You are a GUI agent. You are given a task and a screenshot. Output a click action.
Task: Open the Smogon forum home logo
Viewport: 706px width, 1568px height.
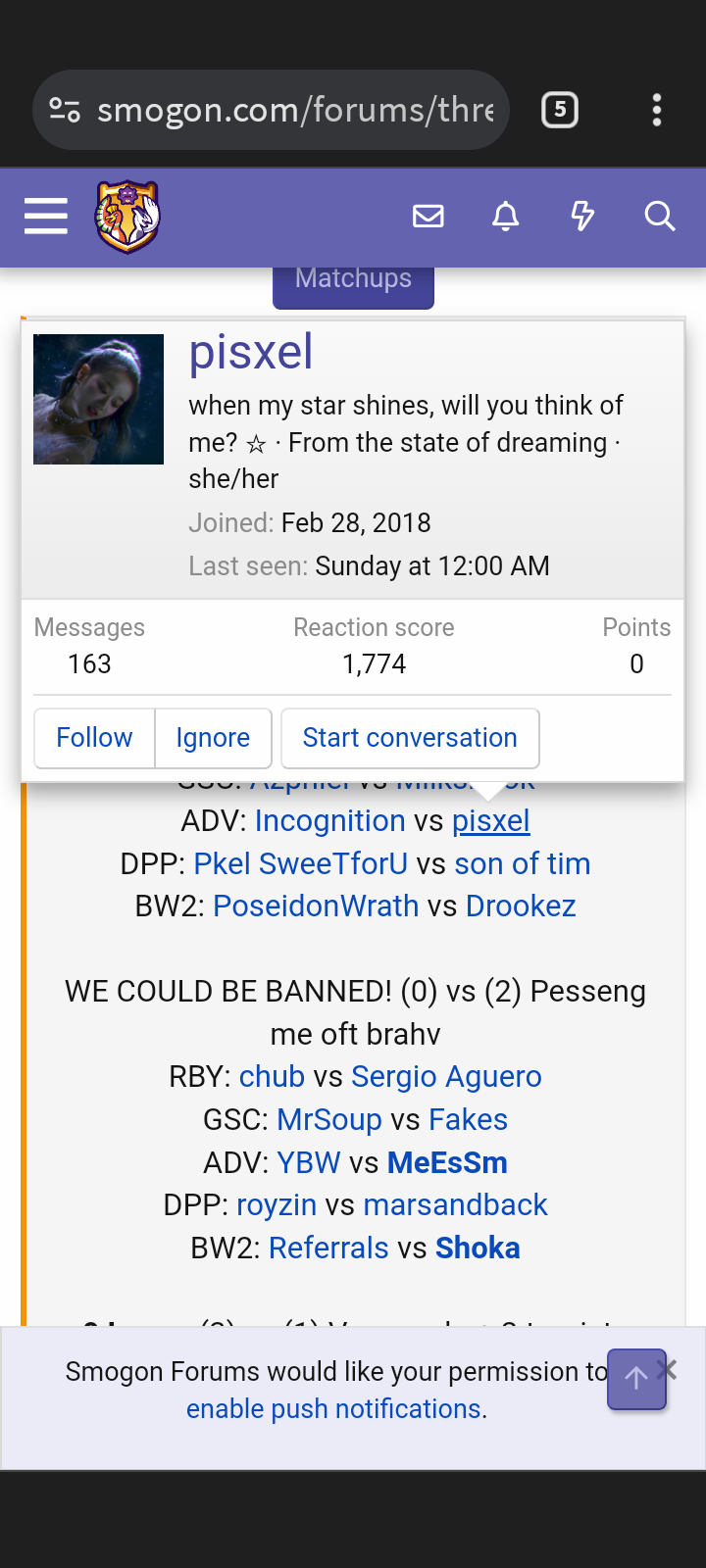click(127, 217)
